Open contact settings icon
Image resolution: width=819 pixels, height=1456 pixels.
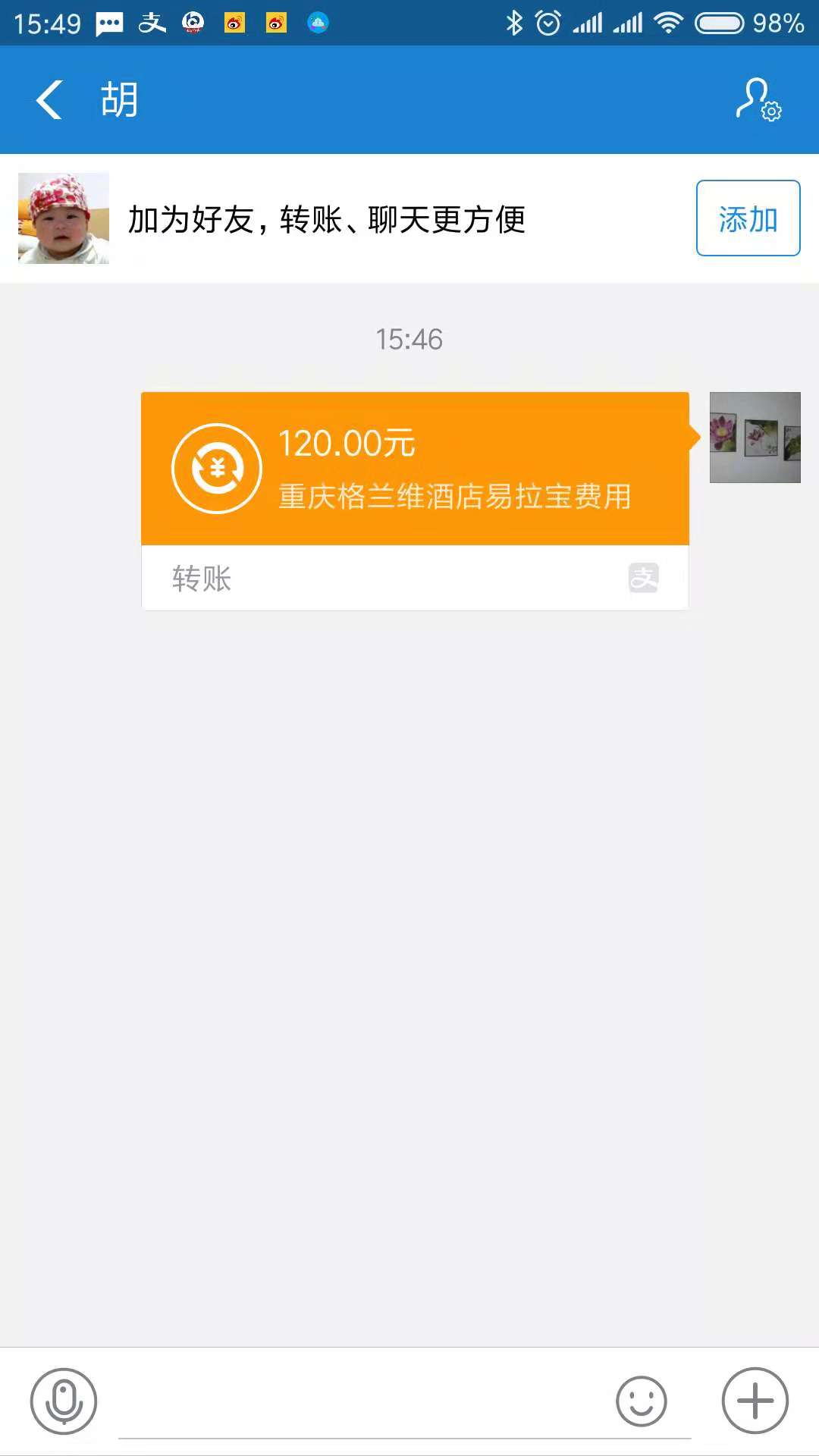click(758, 100)
